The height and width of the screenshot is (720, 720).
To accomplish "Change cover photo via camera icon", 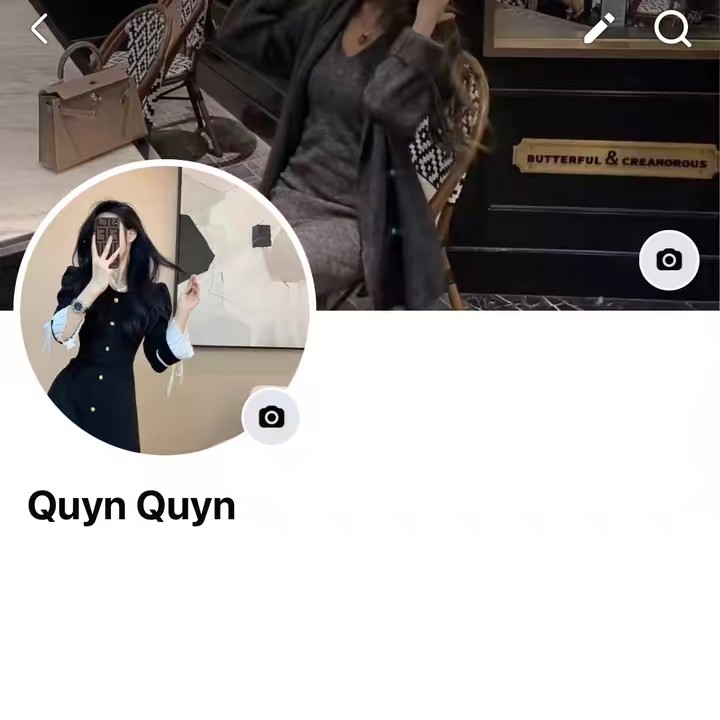I will click(669, 260).
